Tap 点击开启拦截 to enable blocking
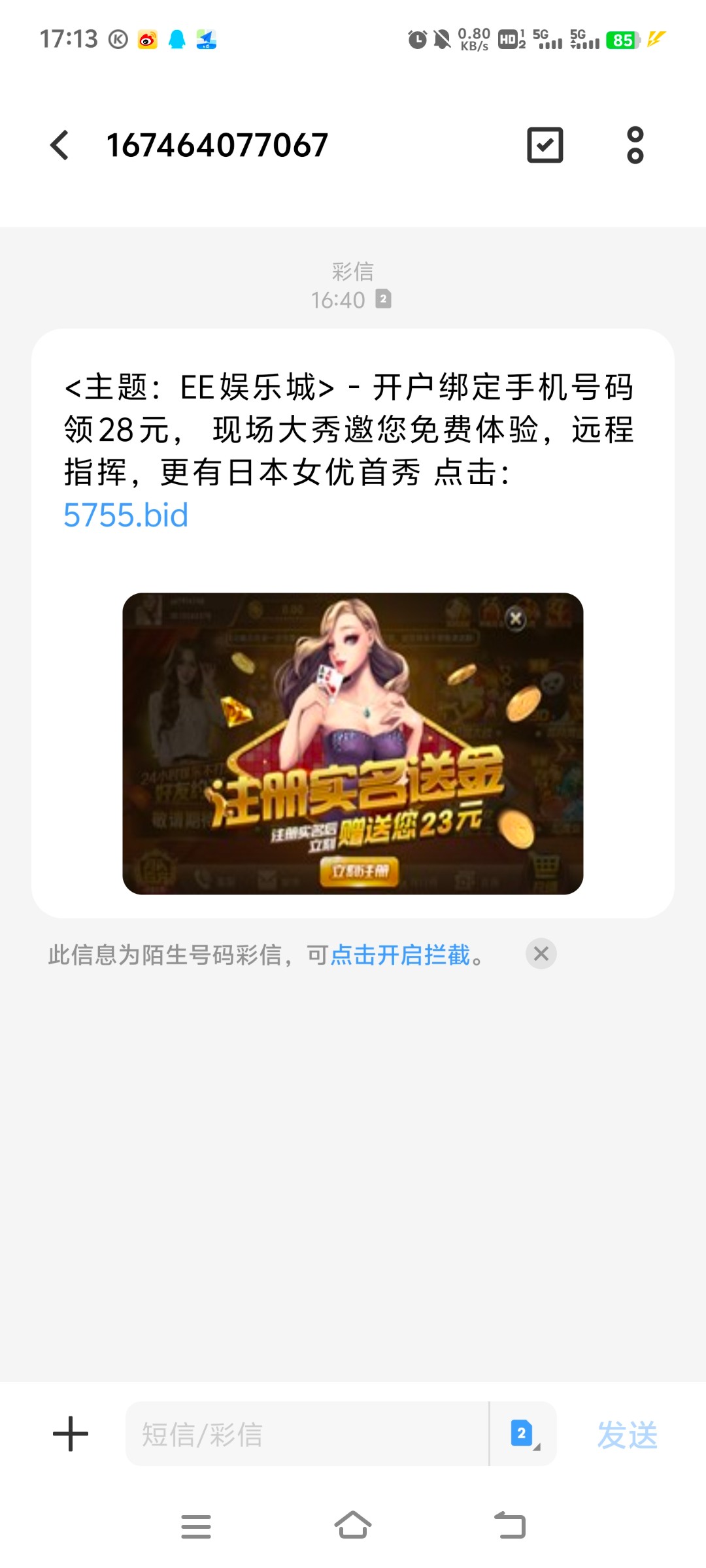The image size is (706, 1568). coord(400,955)
